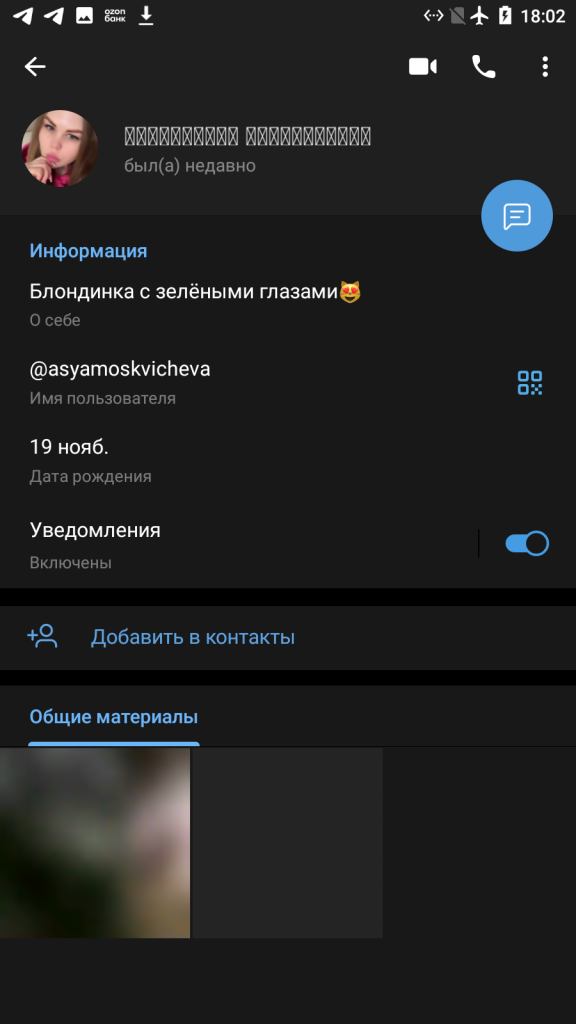Start a voice call
Image resolution: width=576 pixels, height=1024 pixels.
[x=483, y=67]
